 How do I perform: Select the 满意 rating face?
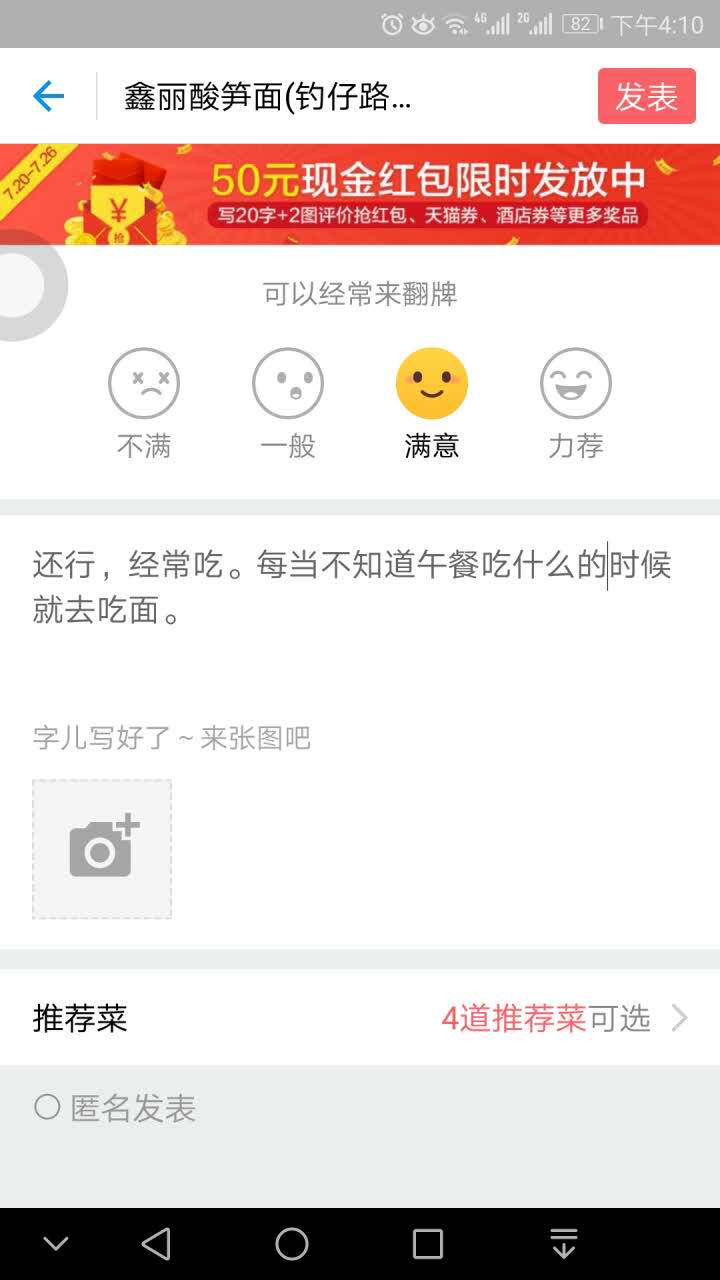[432, 384]
